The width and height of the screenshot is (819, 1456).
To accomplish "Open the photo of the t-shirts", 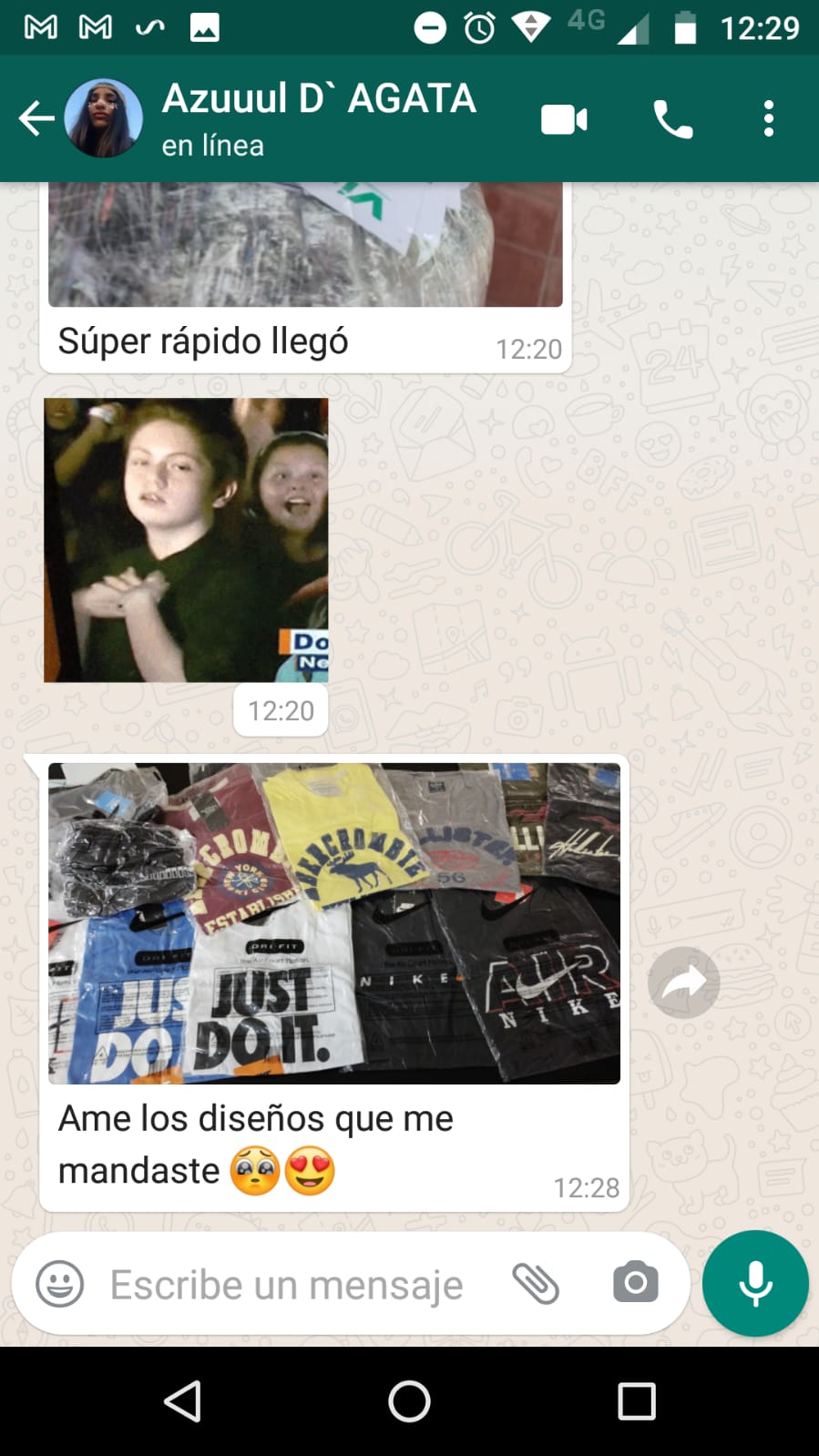I will pos(334,923).
